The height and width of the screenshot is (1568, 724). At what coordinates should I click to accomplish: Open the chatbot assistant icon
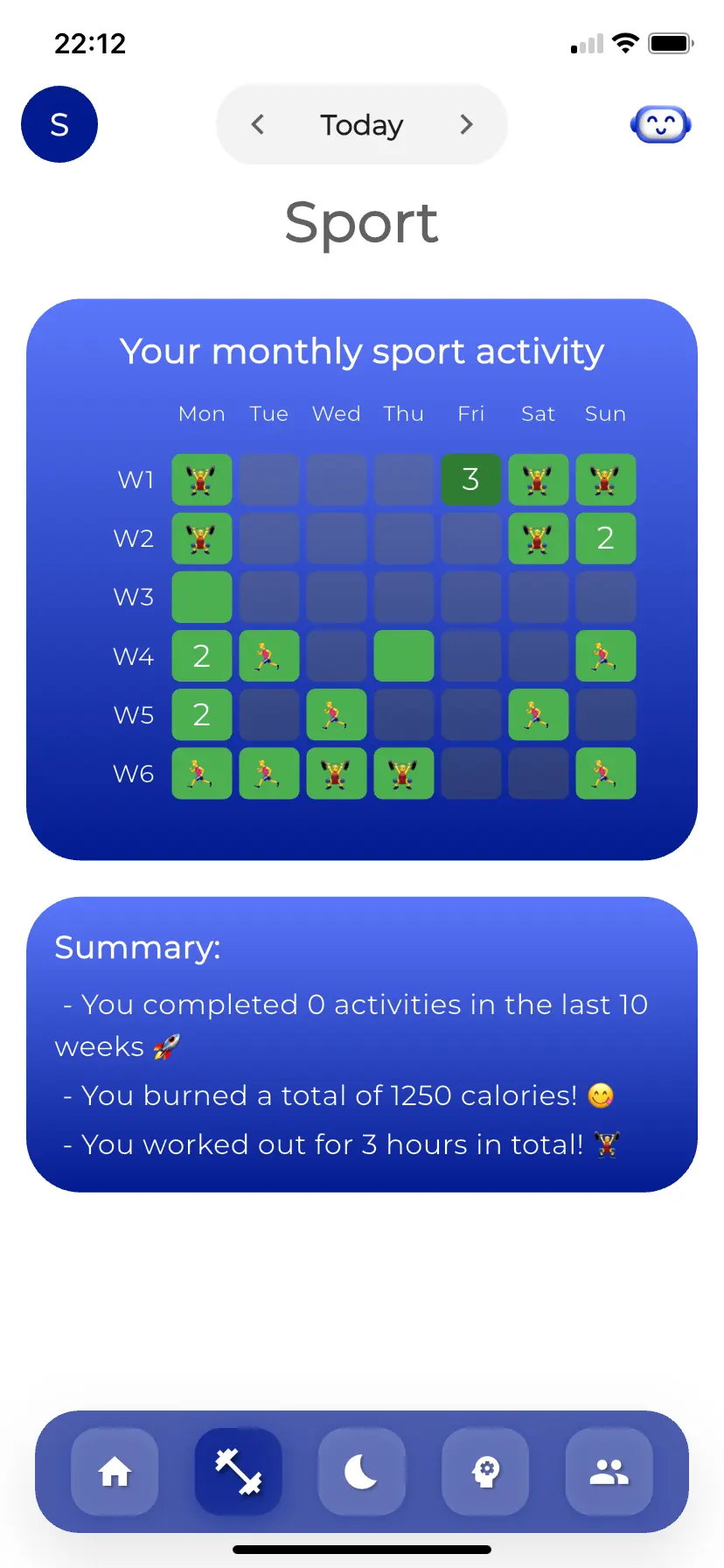point(661,124)
